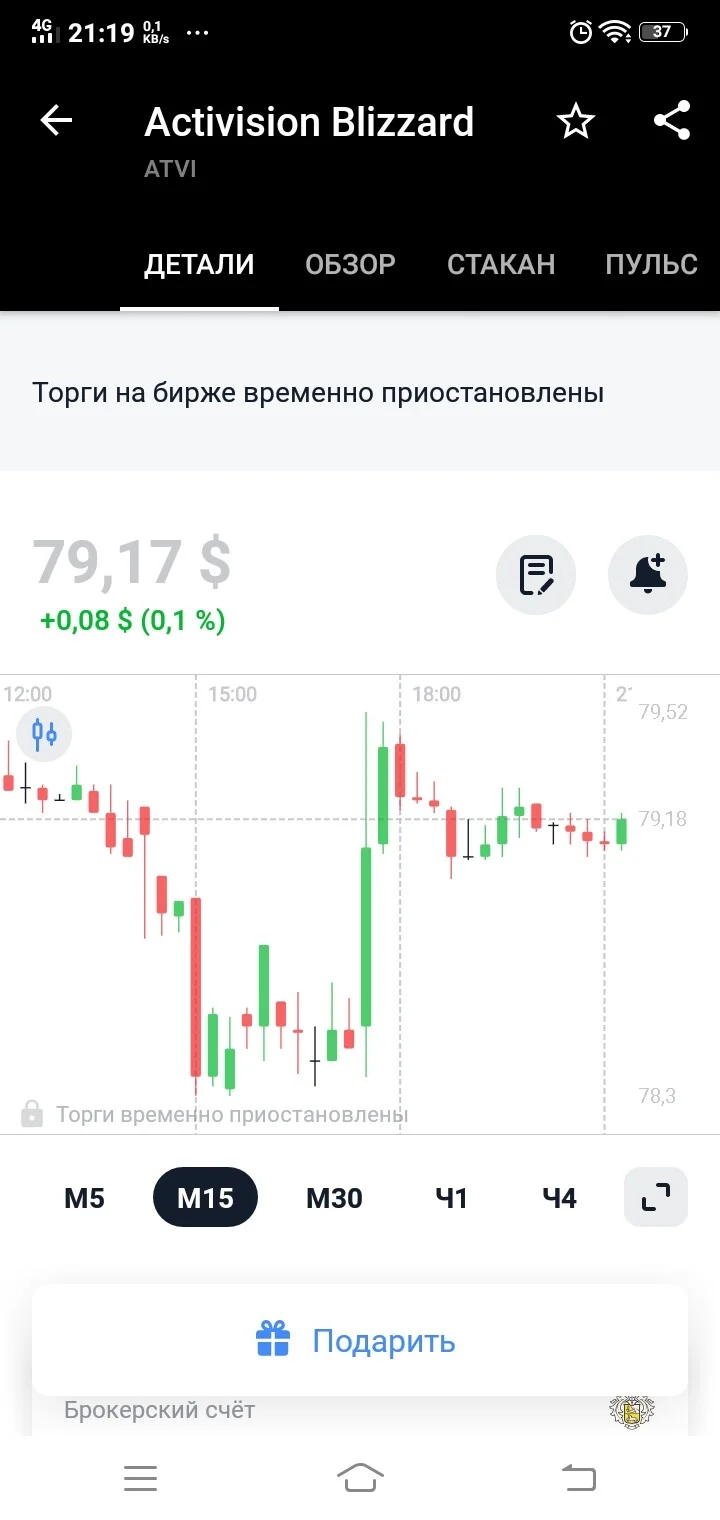Screen dimensions: 720x1520
Task: Switch to the ОБЗОР tab
Action: (x=350, y=264)
